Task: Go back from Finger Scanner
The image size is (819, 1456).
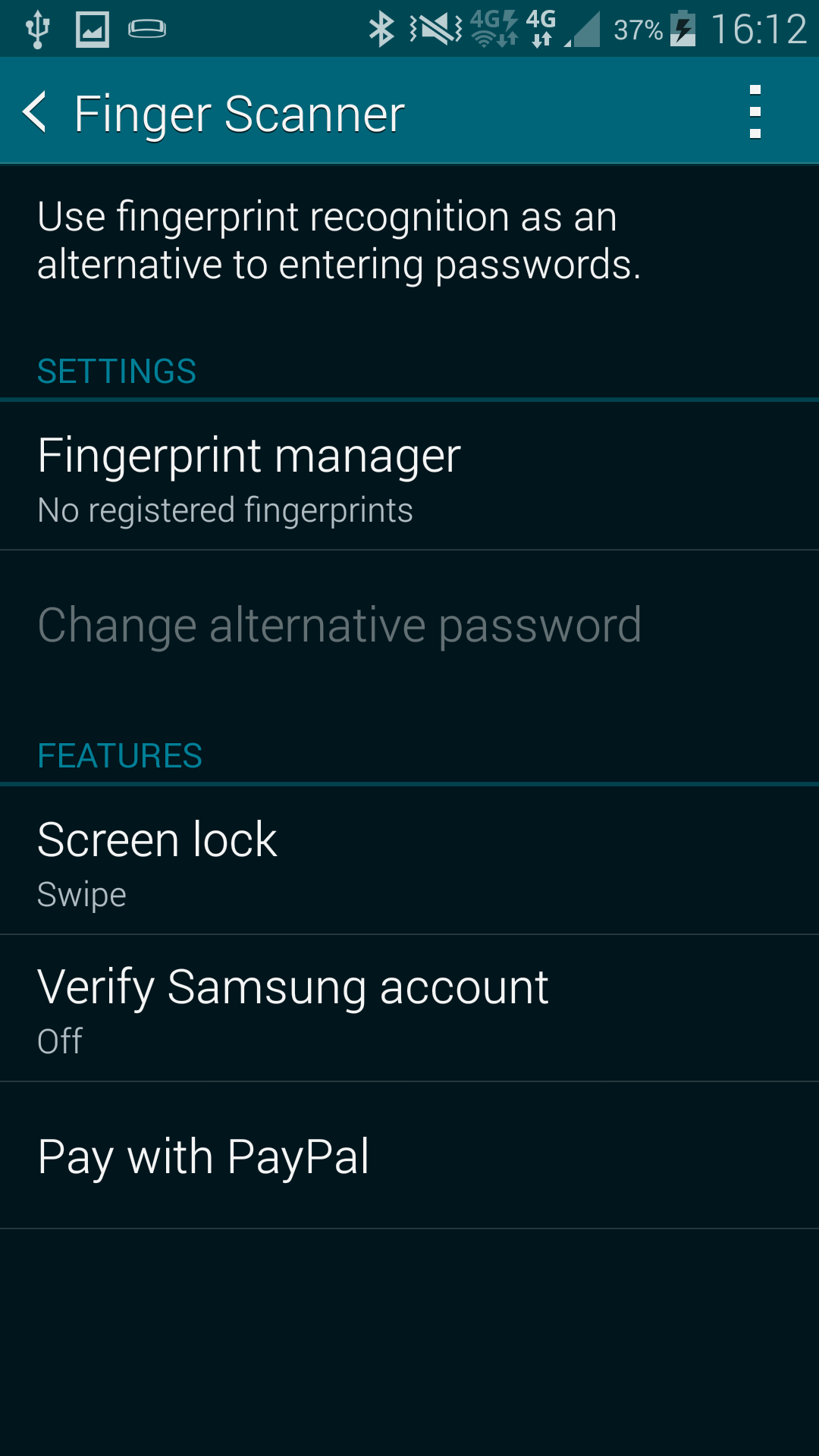Action: [36, 112]
